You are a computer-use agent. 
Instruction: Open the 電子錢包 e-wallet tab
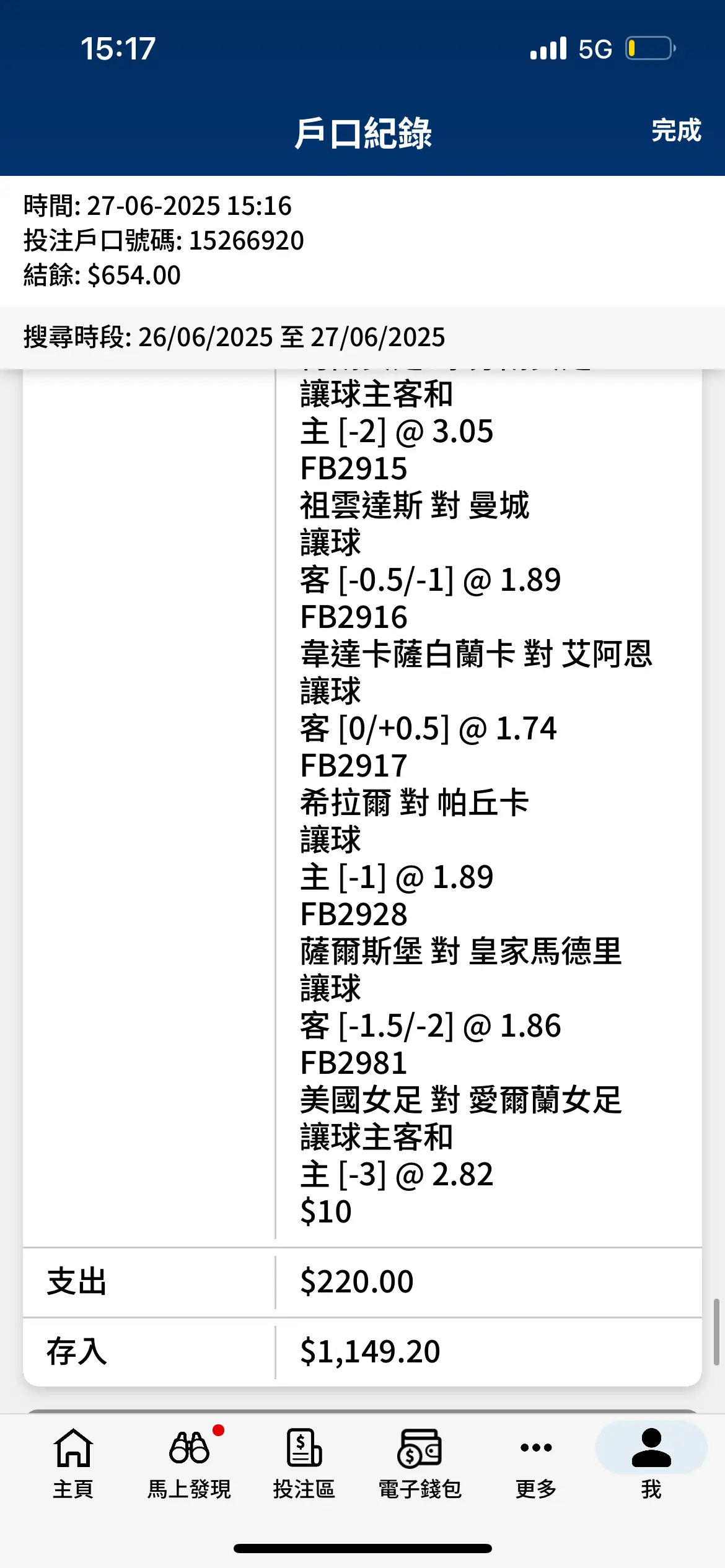pyautogui.click(x=420, y=1464)
